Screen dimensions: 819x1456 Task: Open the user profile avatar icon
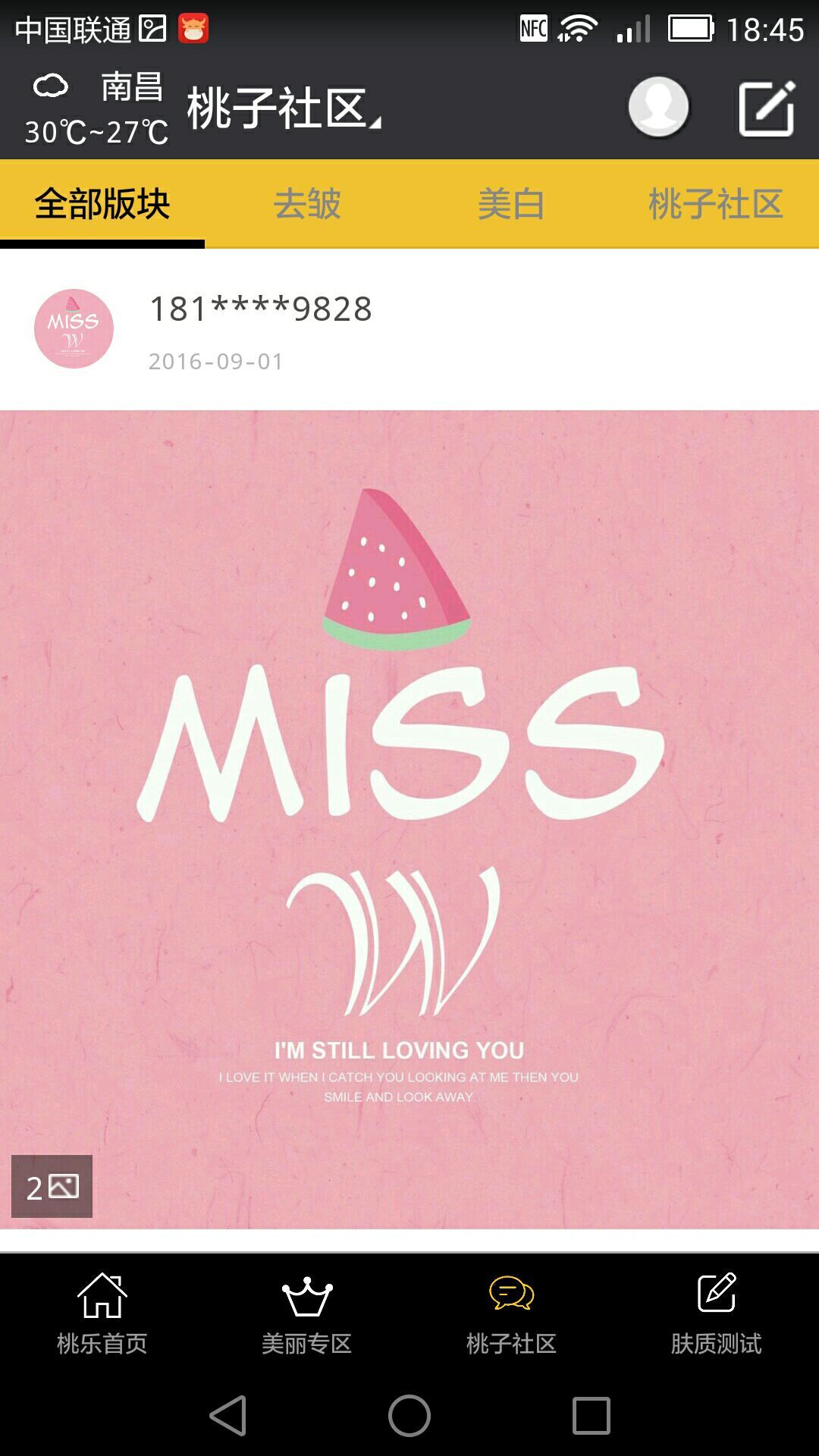(658, 107)
